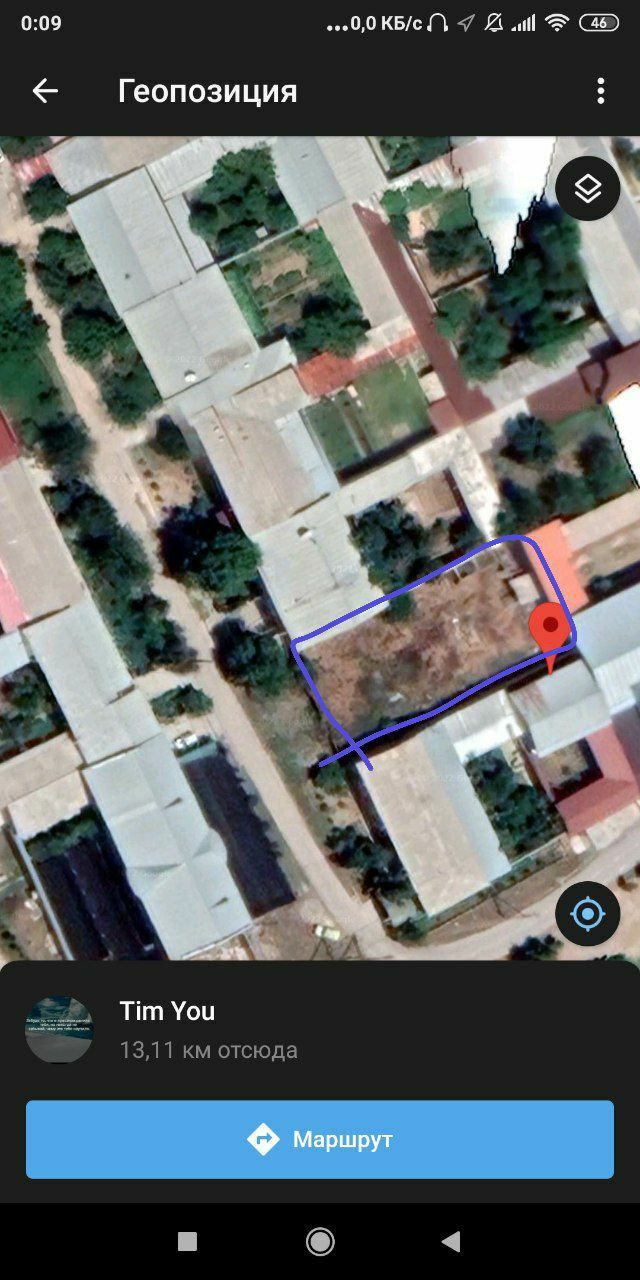Tap the system home button
This screenshot has height=1280, width=640.
coord(320,1242)
